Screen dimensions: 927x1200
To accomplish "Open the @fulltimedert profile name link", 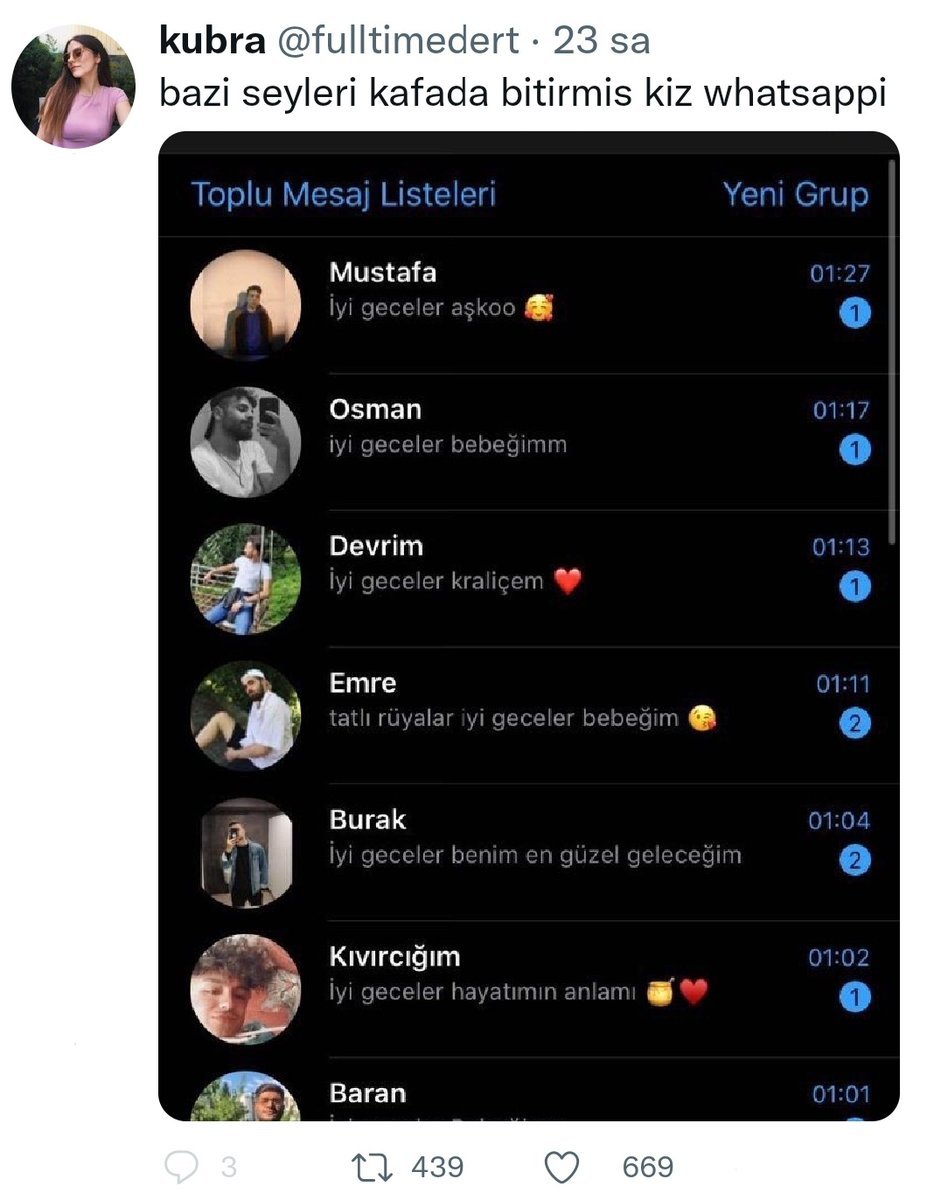I will [x=398, y=41].
